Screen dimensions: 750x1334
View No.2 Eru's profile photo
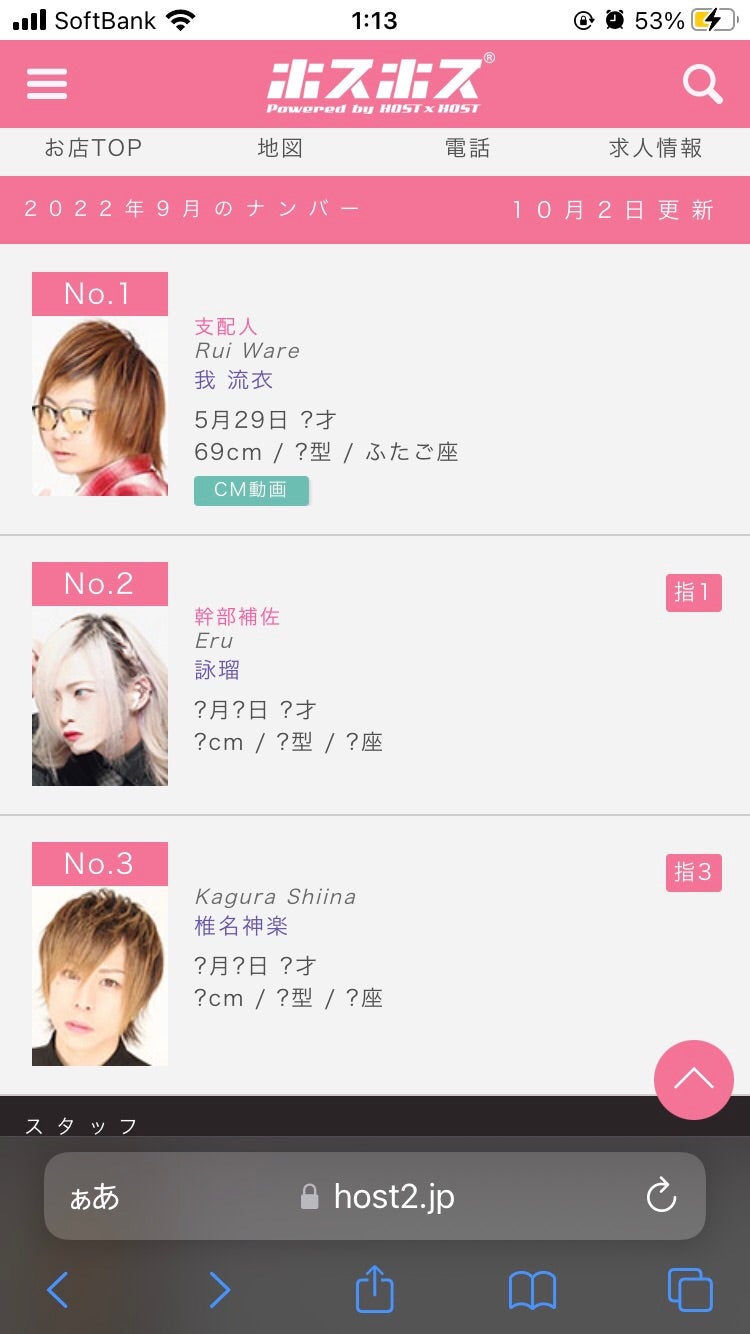100,696
